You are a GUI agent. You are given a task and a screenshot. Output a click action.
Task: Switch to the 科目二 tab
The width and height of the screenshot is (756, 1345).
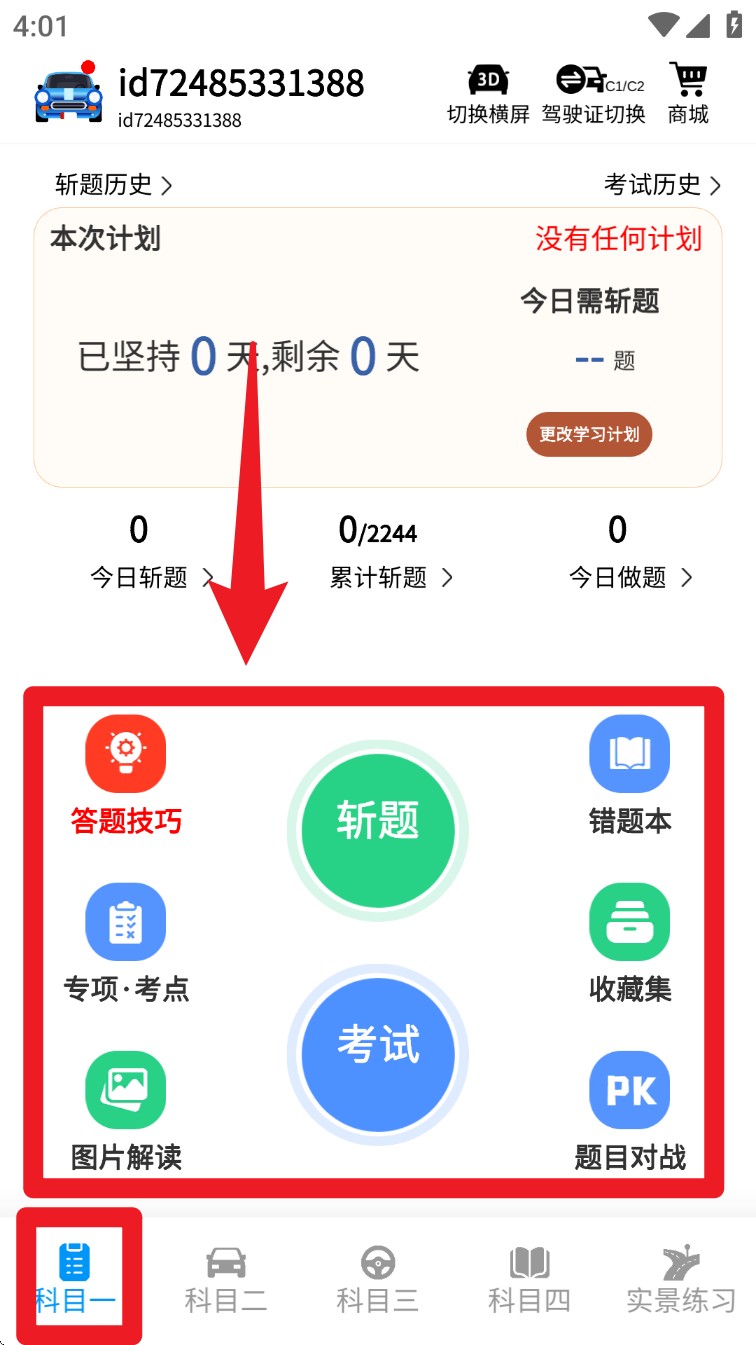click(226, 1280)
